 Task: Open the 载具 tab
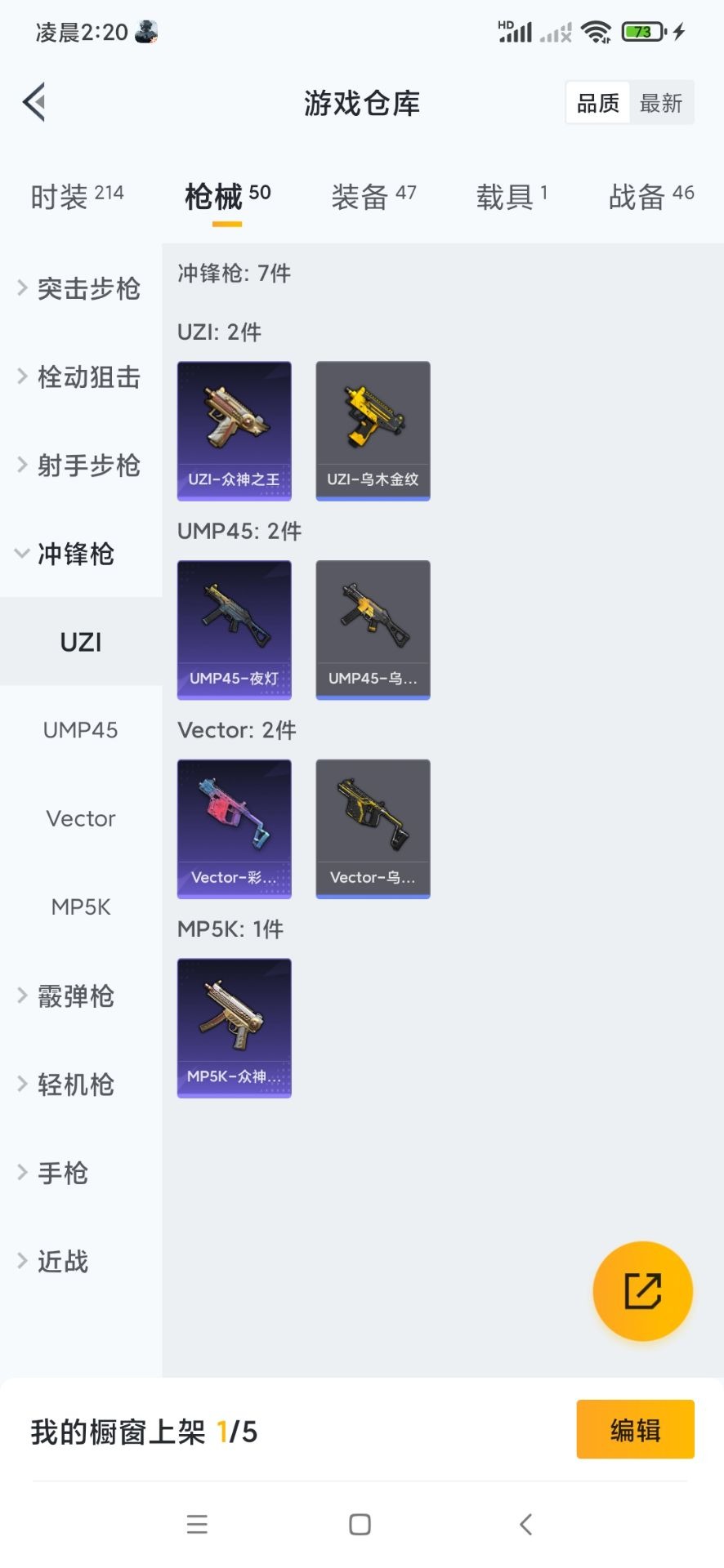(512, 197)
